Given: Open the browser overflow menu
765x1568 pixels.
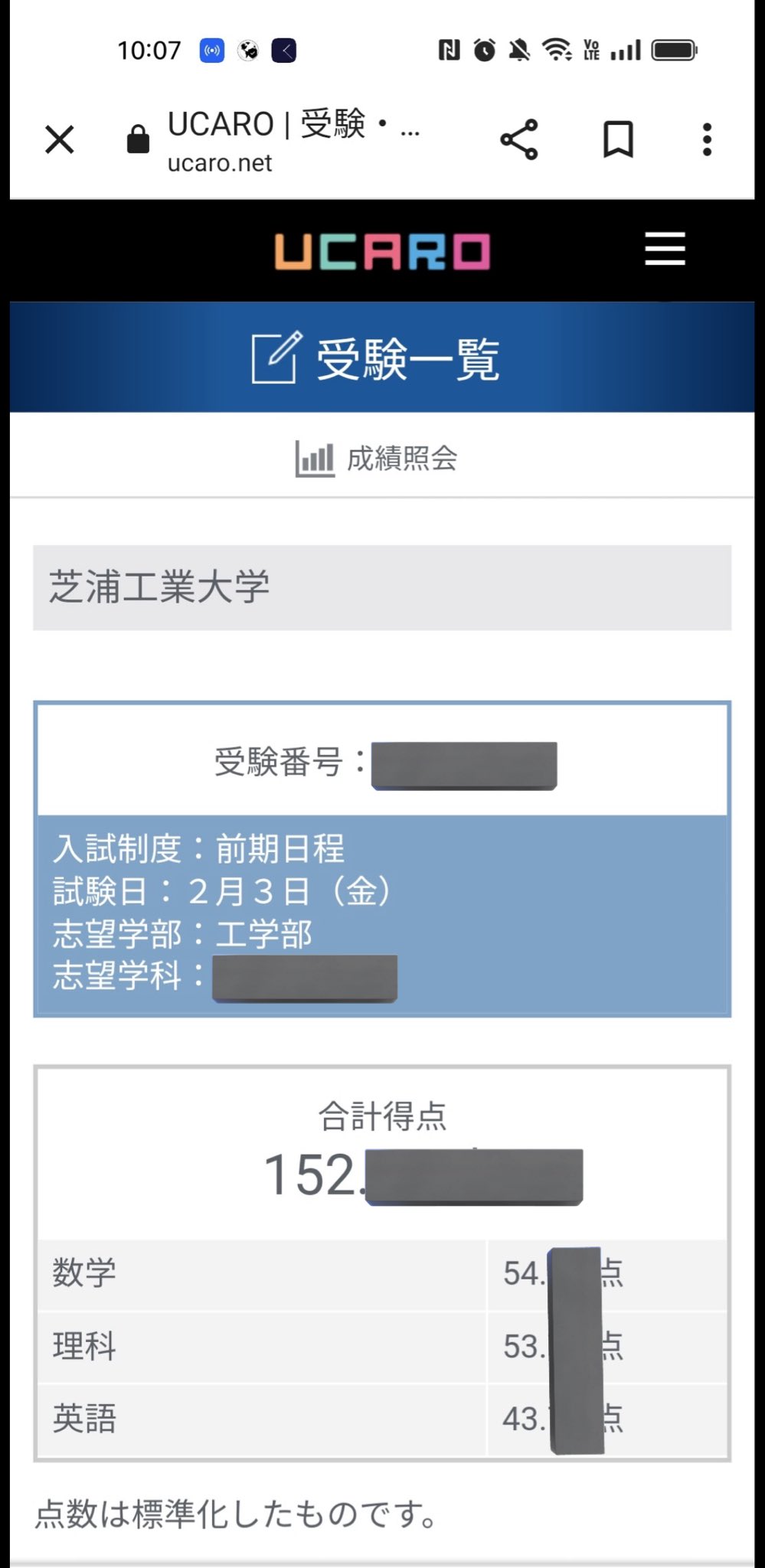Looking at the screenshot, I should pyautogui.click(x=707, y=140).
